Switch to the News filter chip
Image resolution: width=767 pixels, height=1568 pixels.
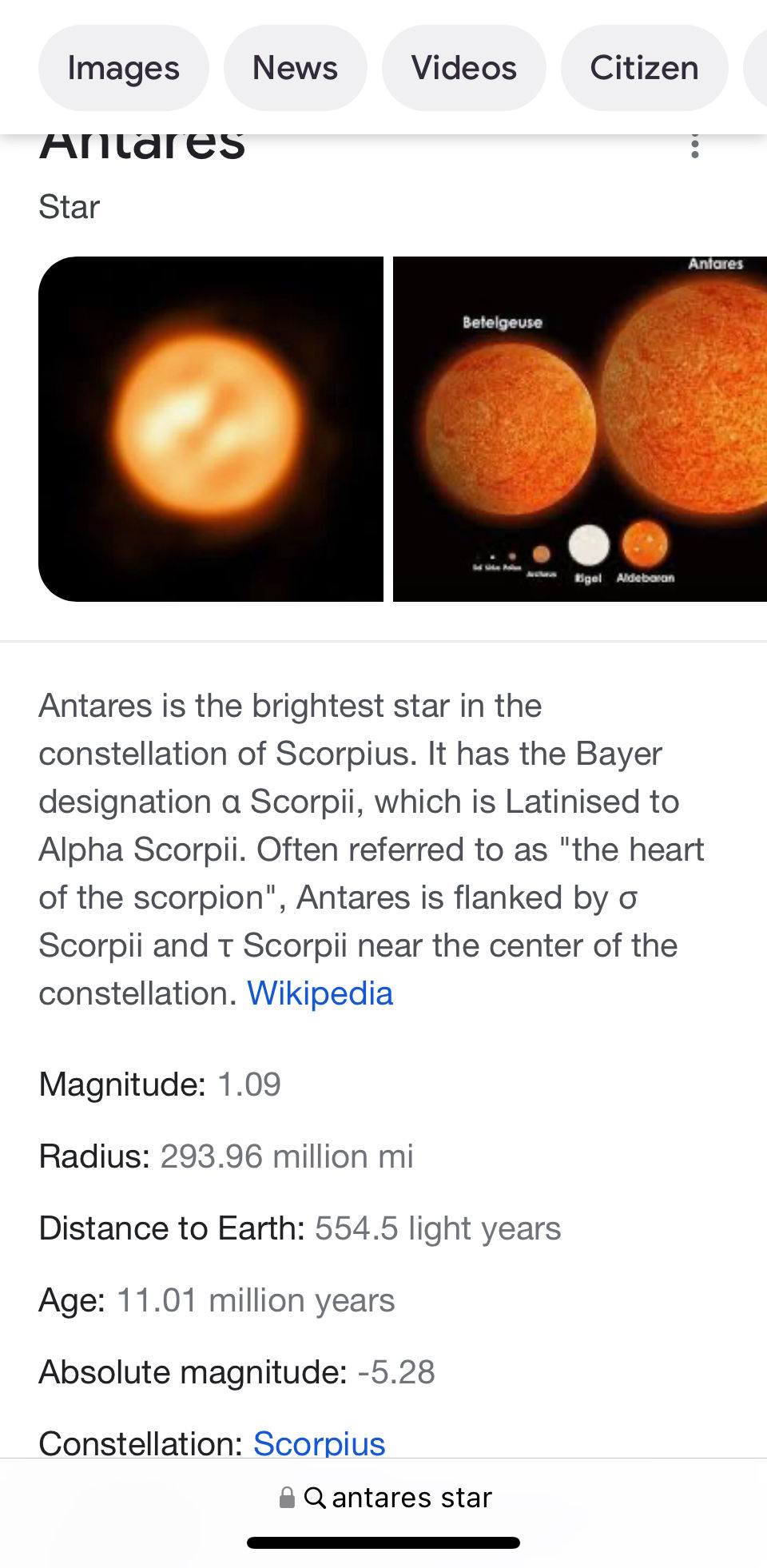click(x=295, y=68)
